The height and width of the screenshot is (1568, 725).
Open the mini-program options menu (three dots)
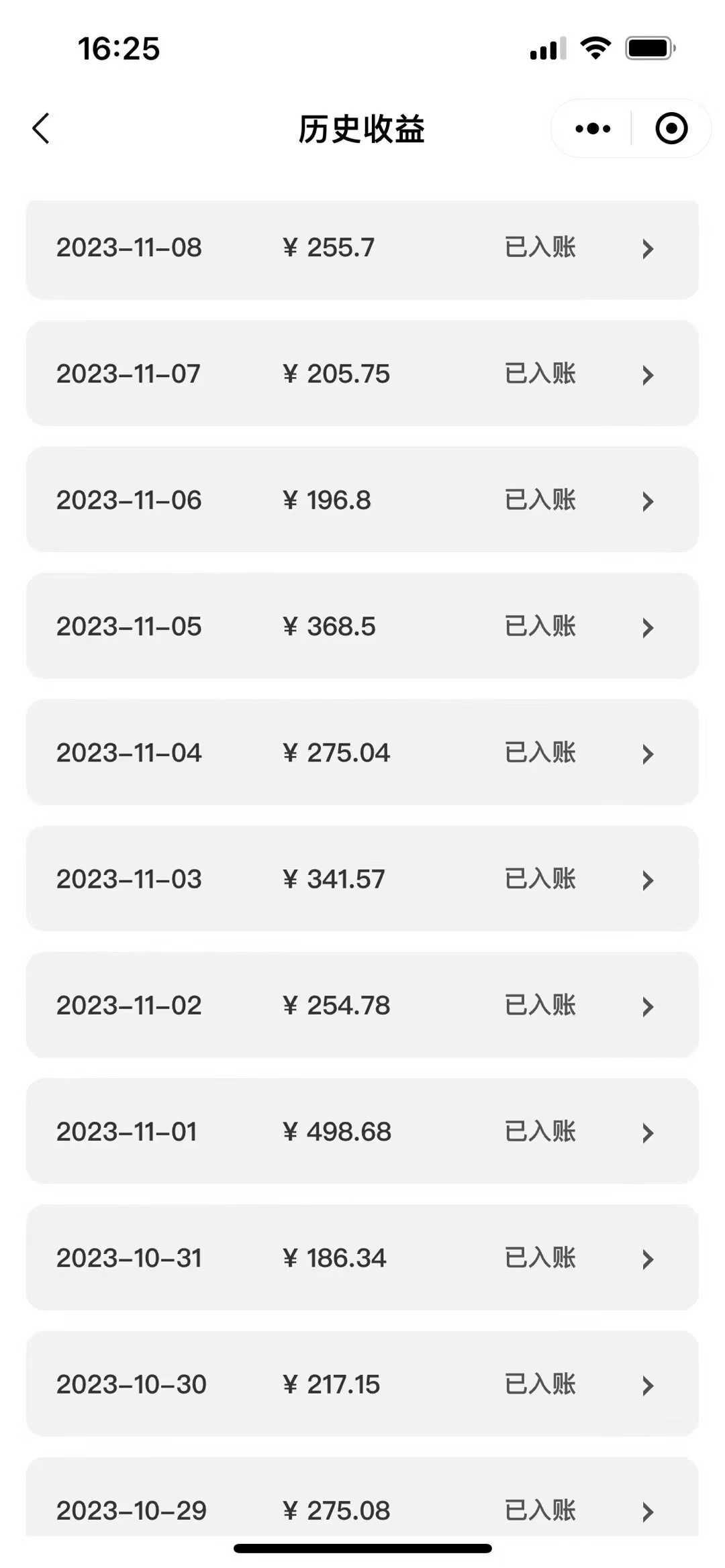click(589, 128)
